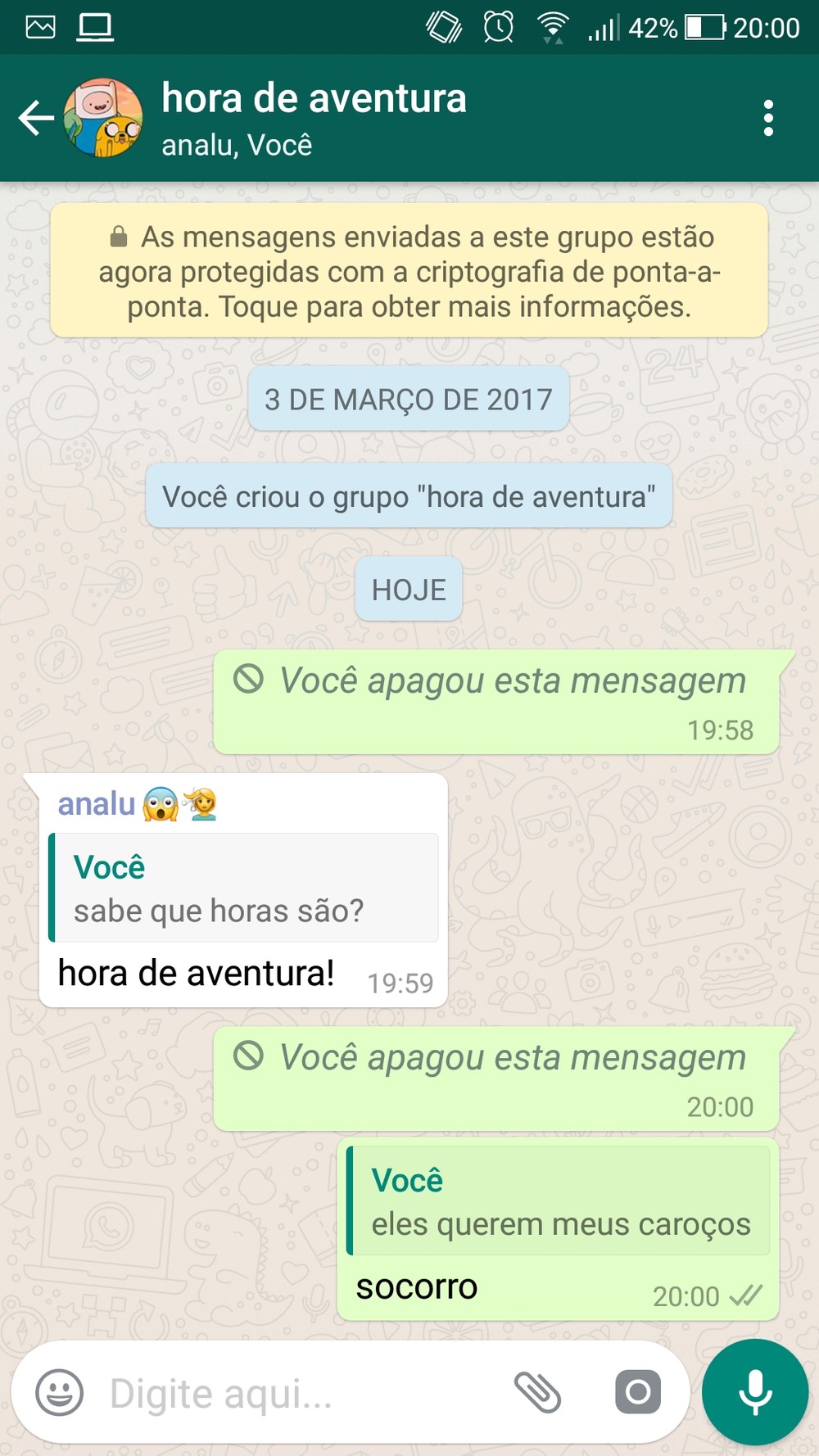
Task: Tap the group avatar picture
Action: coord(103,118)
